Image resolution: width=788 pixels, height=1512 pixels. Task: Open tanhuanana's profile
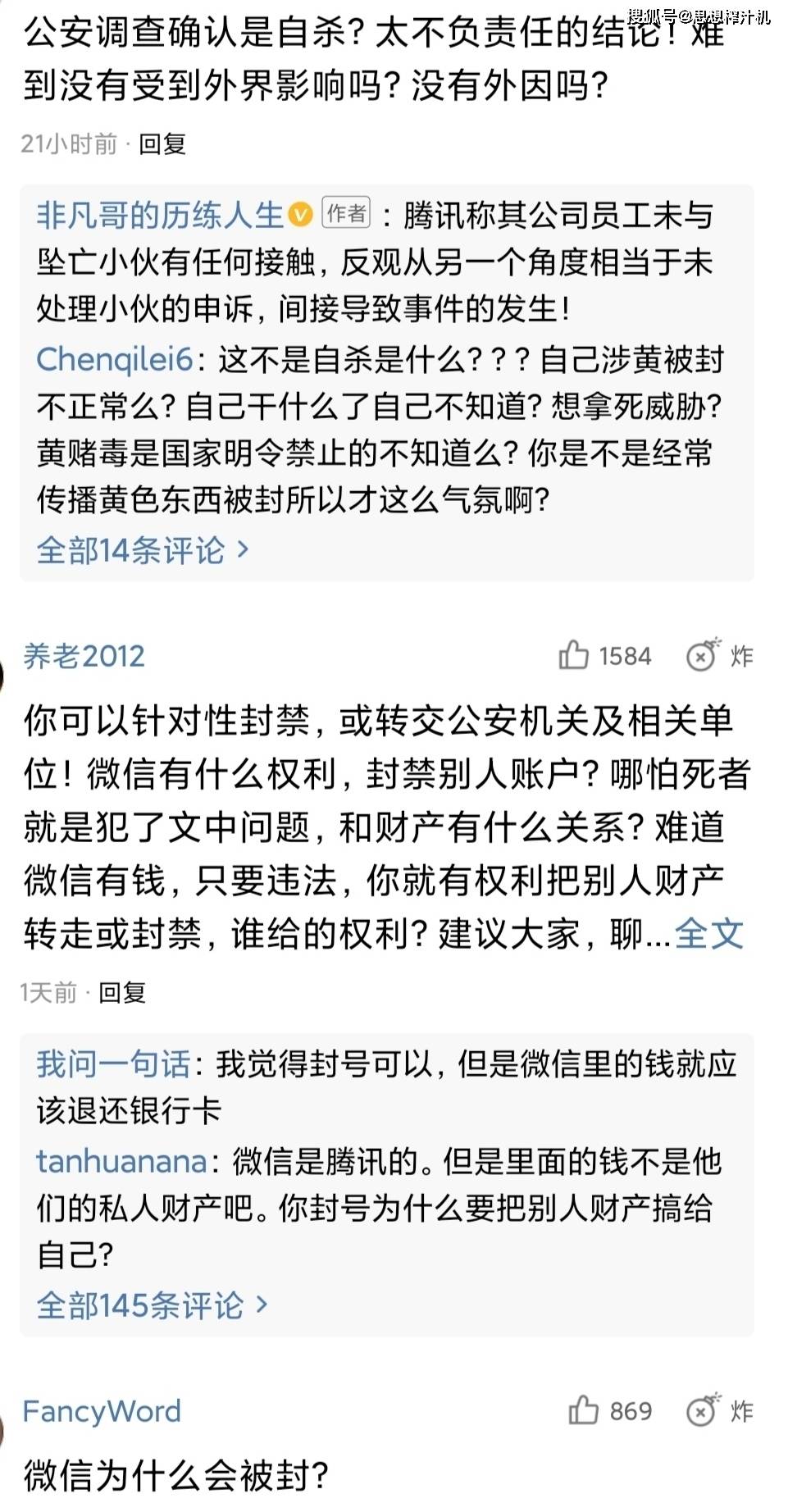(x=121, y=1161)
